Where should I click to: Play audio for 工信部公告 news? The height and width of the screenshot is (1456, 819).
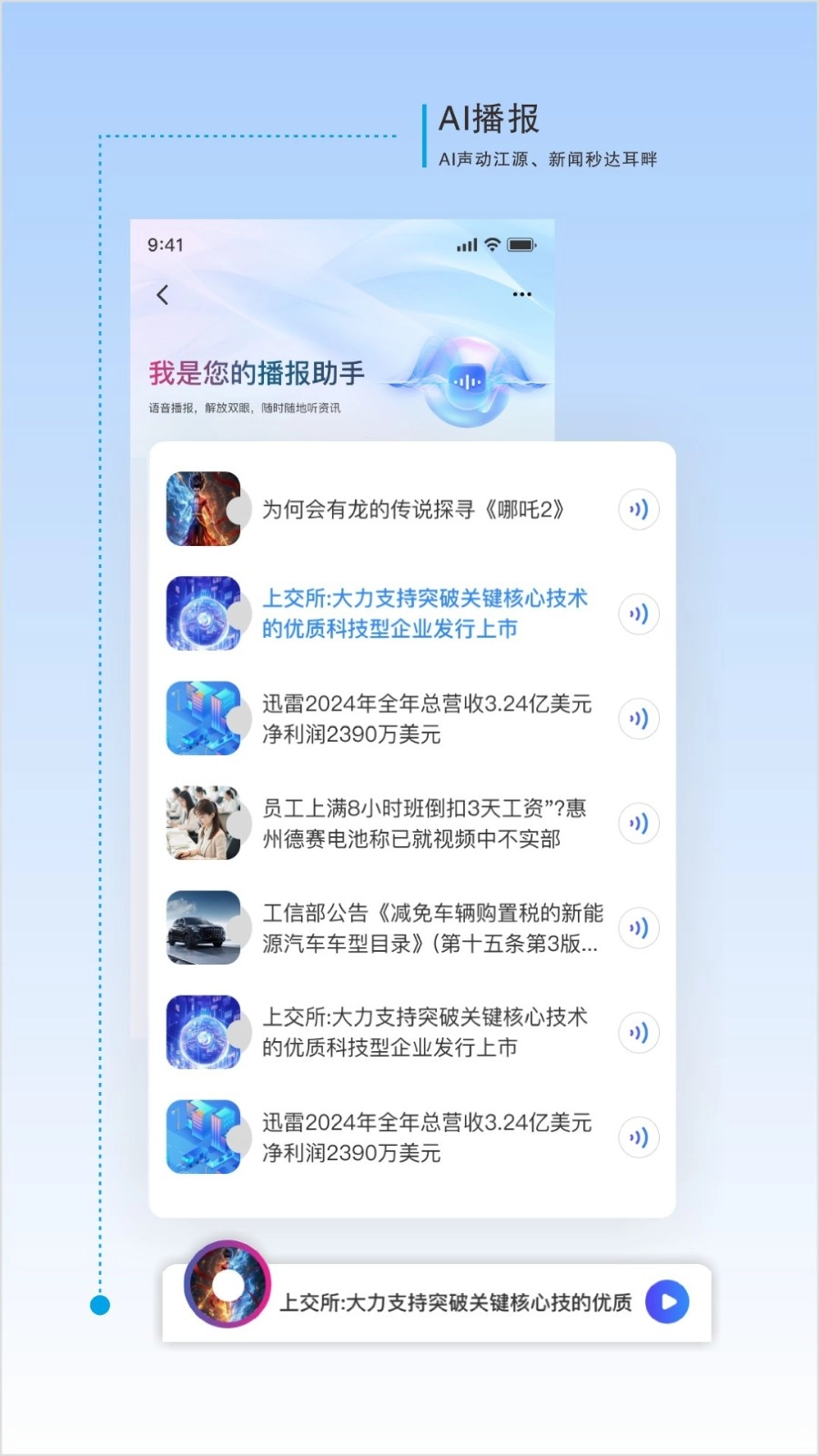tap(638, 928)
